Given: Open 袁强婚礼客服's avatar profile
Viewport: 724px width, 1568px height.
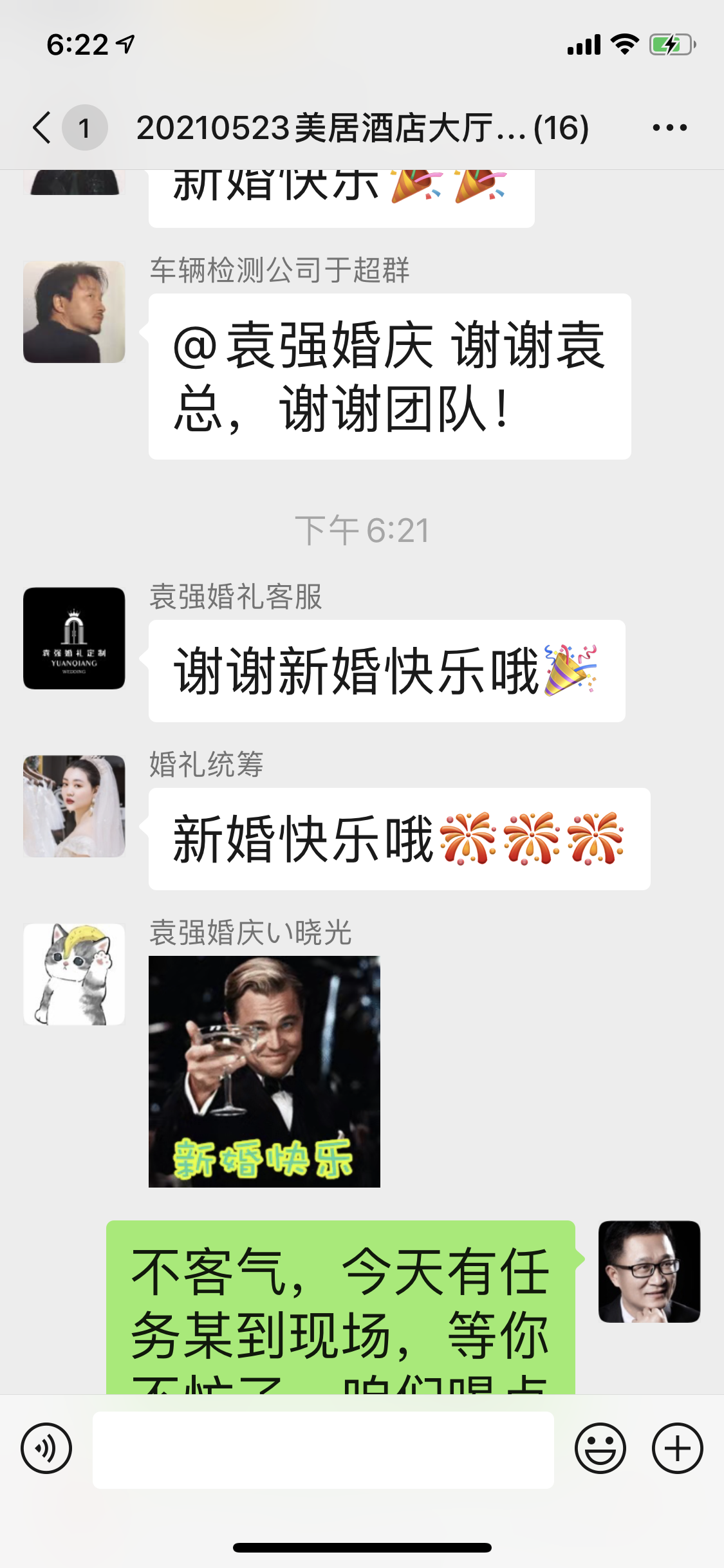Looking at the screenshot, I should [x=74, y=639].
